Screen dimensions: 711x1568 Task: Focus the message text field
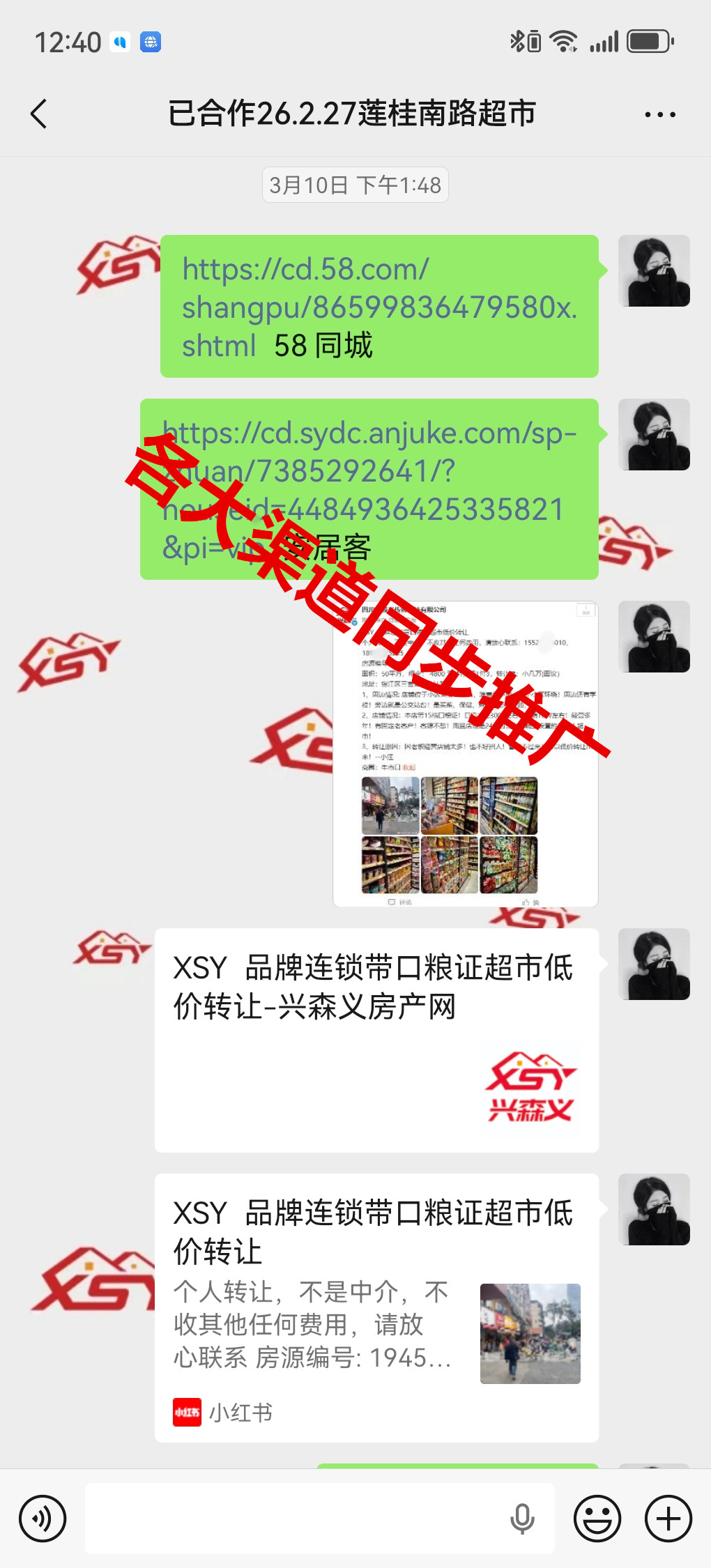(293, 1519)
